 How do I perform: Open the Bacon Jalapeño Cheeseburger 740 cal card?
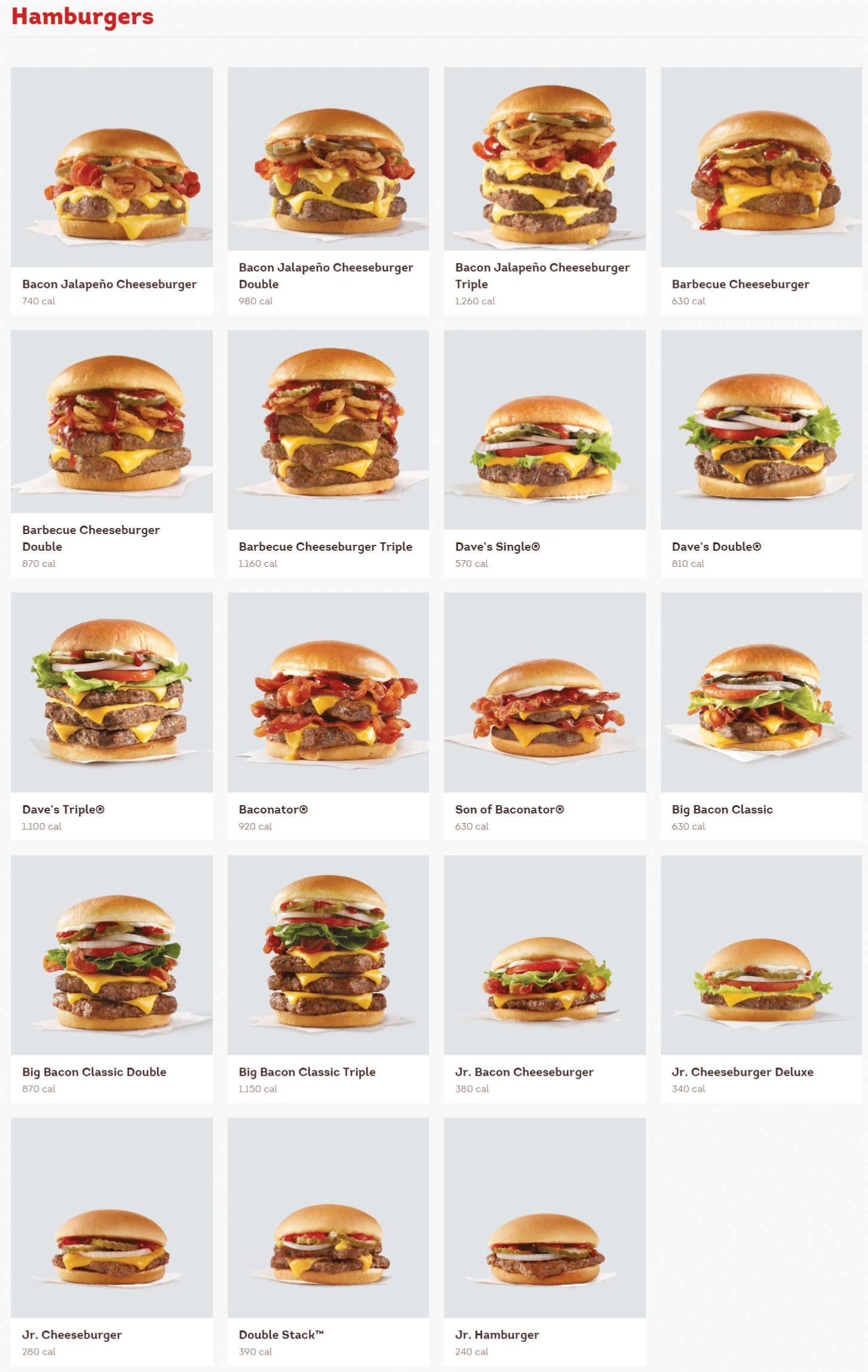click(112, 190)
